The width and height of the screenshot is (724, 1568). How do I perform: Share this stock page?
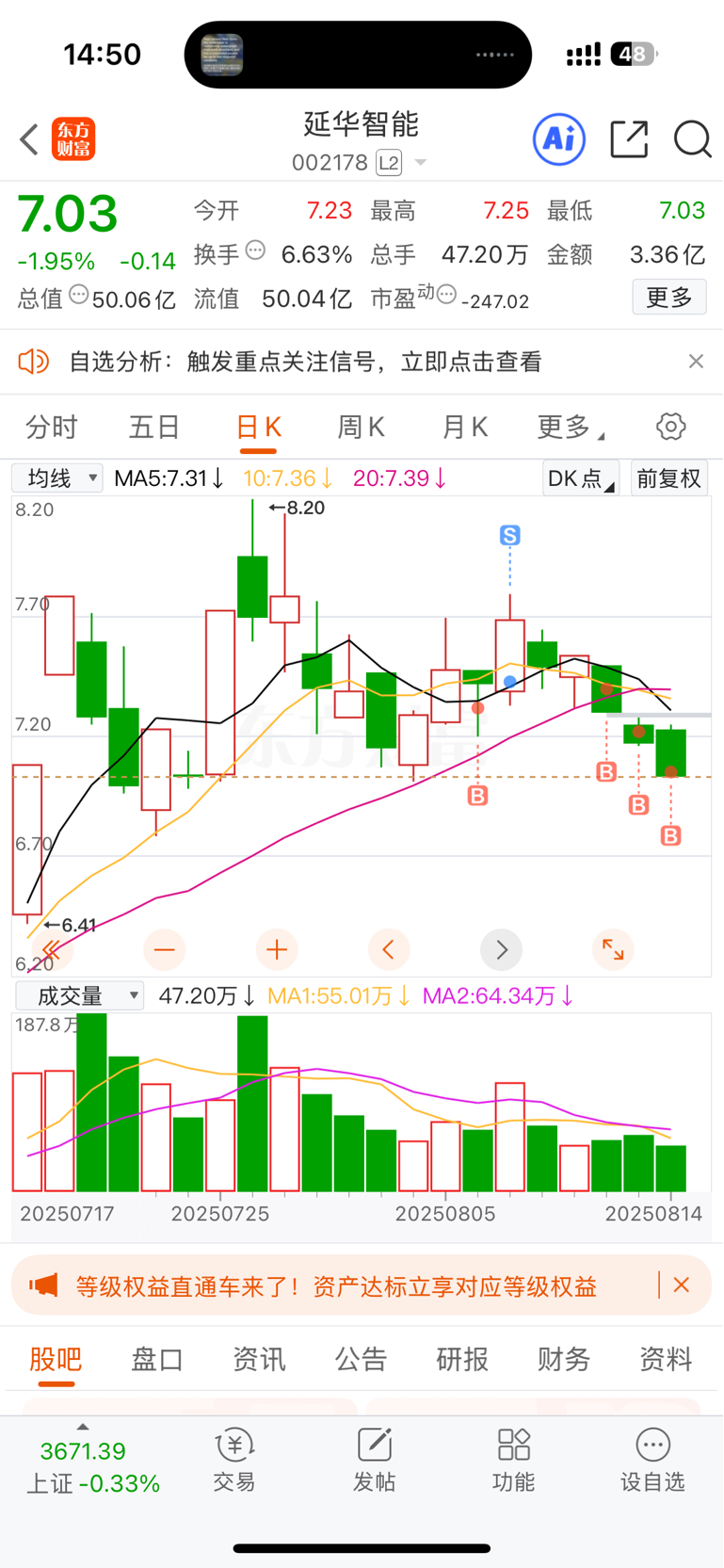629,139
